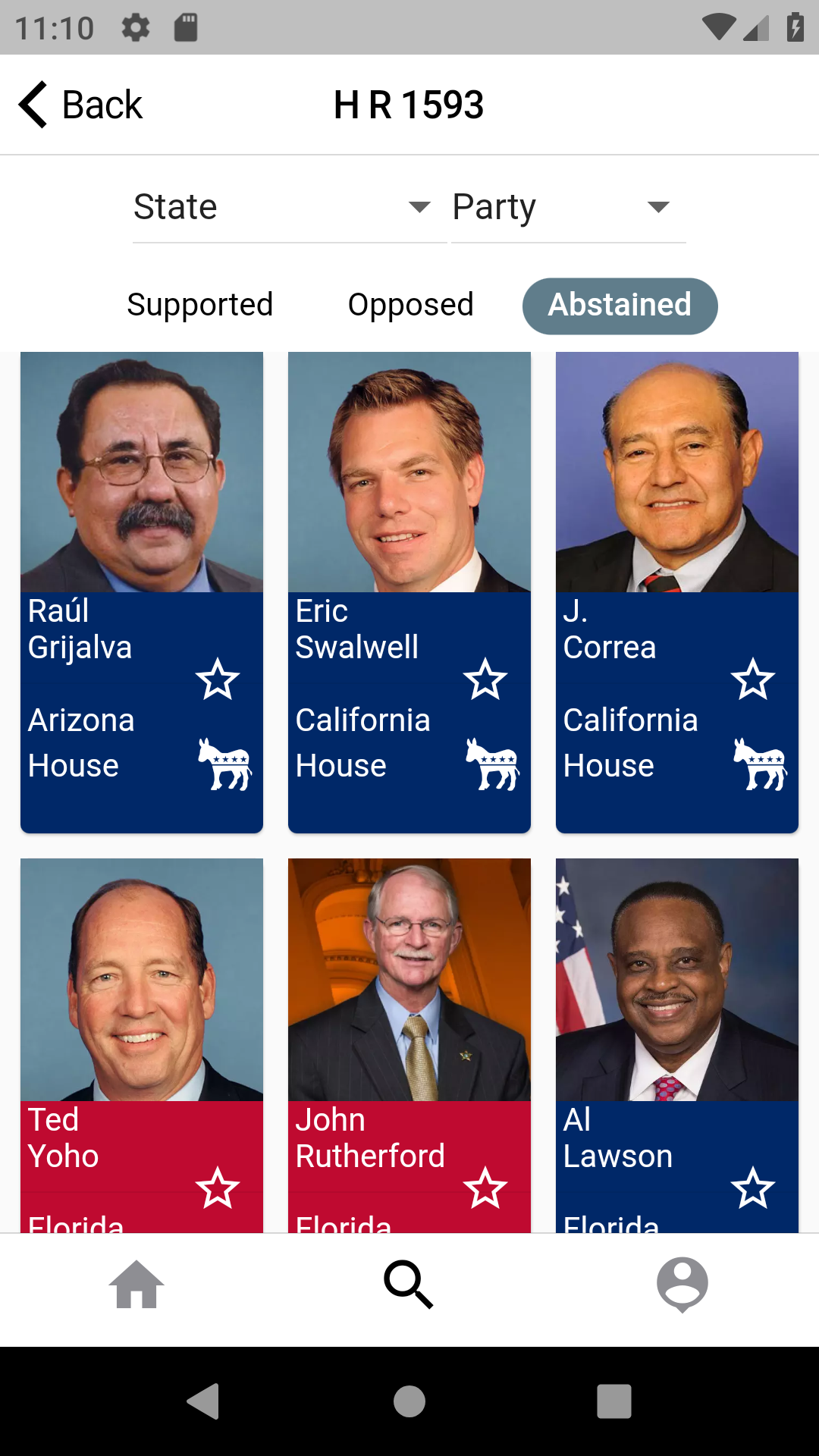Open Al Lawson's card
819x1456 pixels.
[x=676, y=986]
